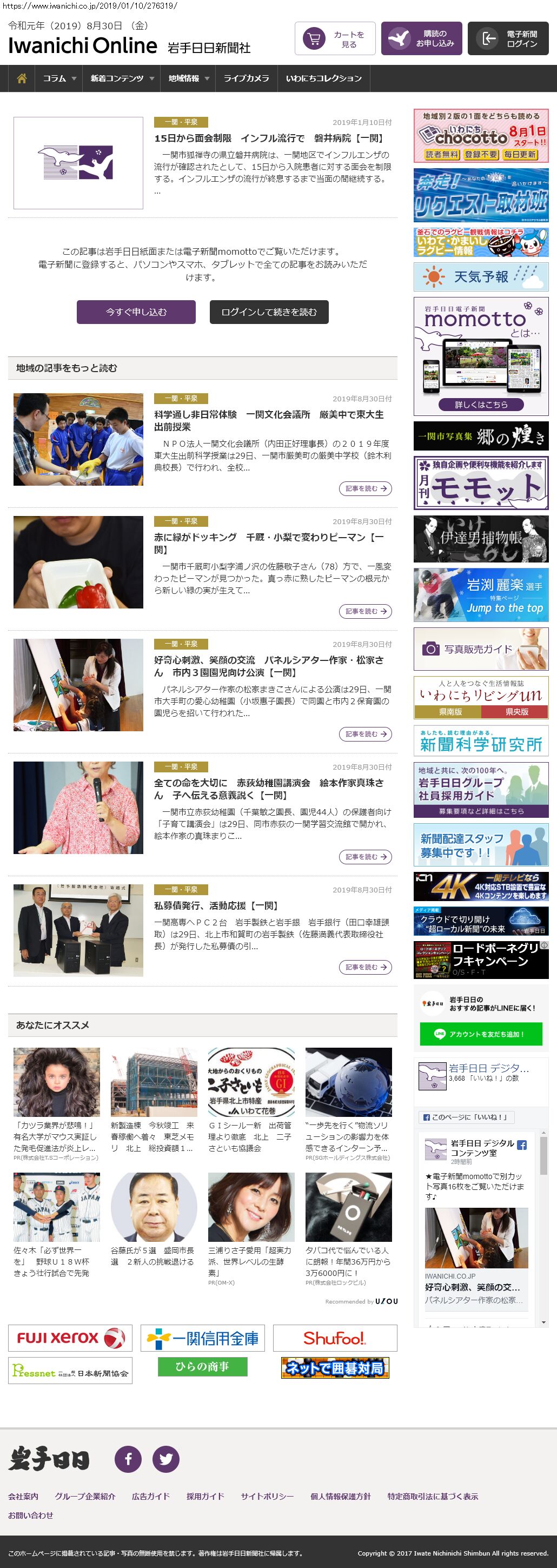The image size is (557, 1568).
Task: Open the 天気予報 weather banner
Action: tap(481, 277)
